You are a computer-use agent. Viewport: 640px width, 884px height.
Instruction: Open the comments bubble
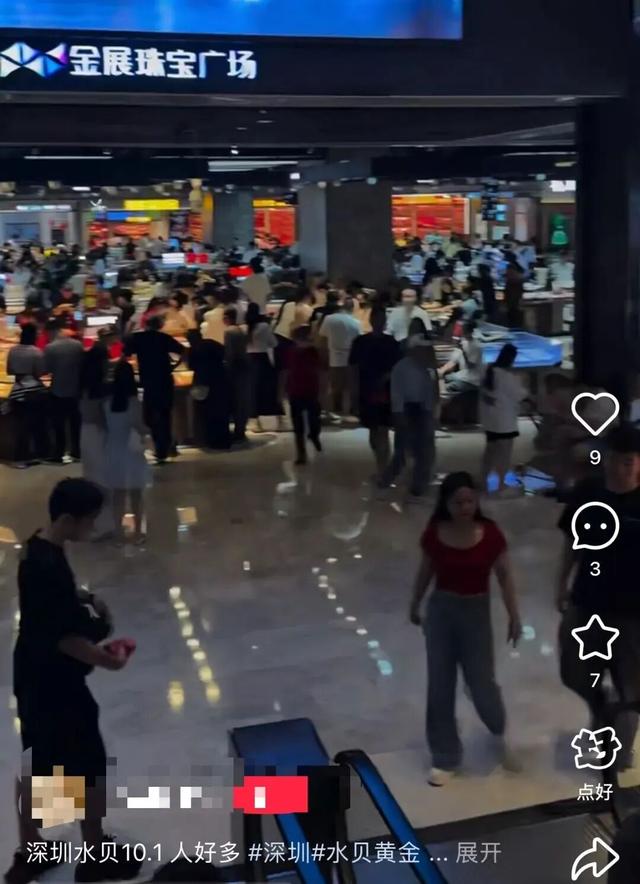pos(595,526)
